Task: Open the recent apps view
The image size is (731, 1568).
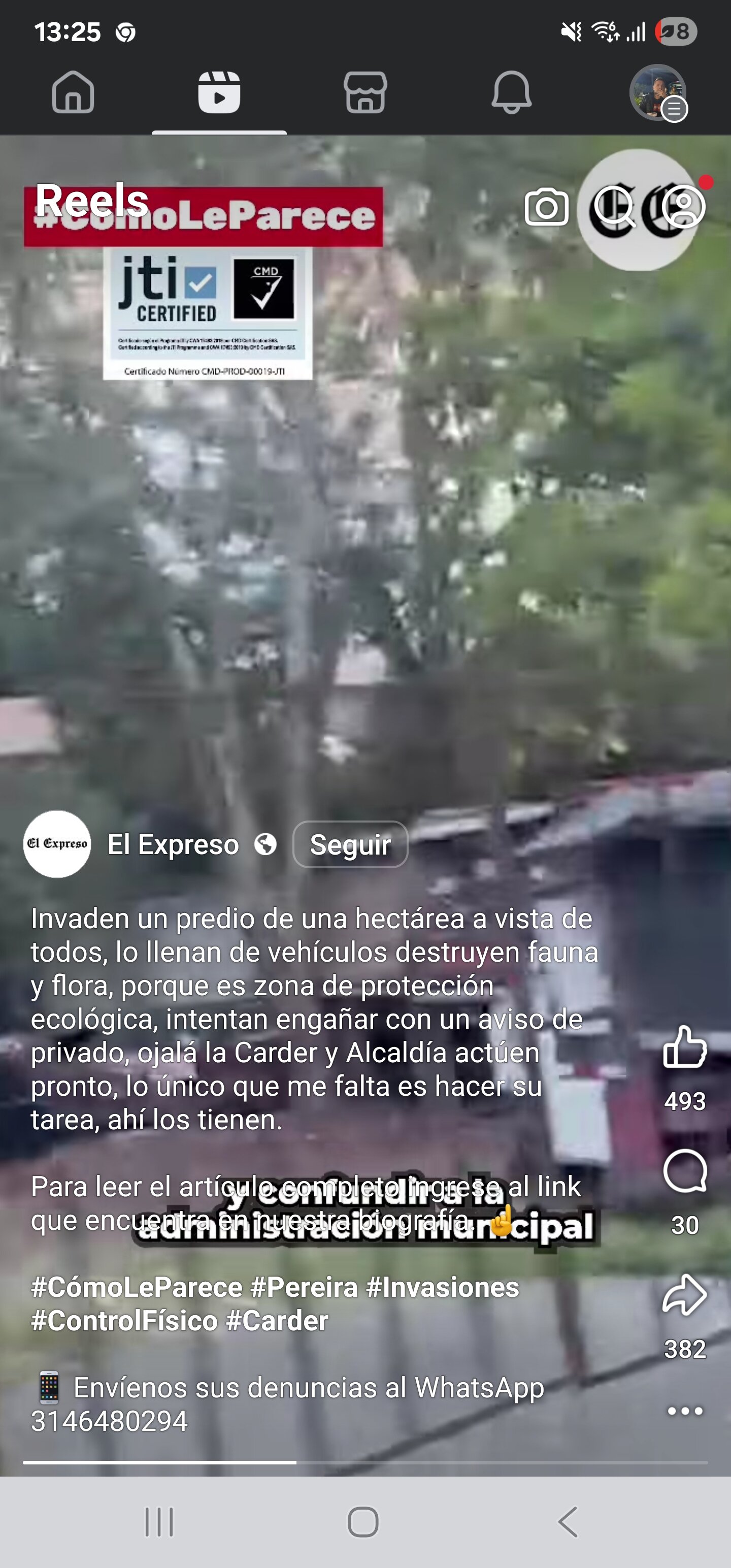Action: coord(159,1522)
